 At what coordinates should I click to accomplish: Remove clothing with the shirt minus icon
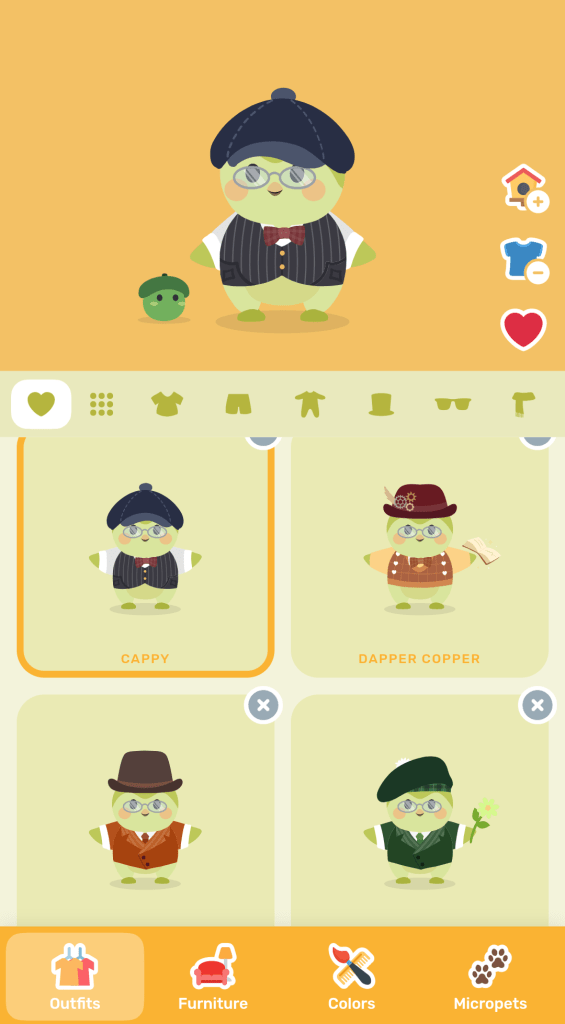click(525, 260)
